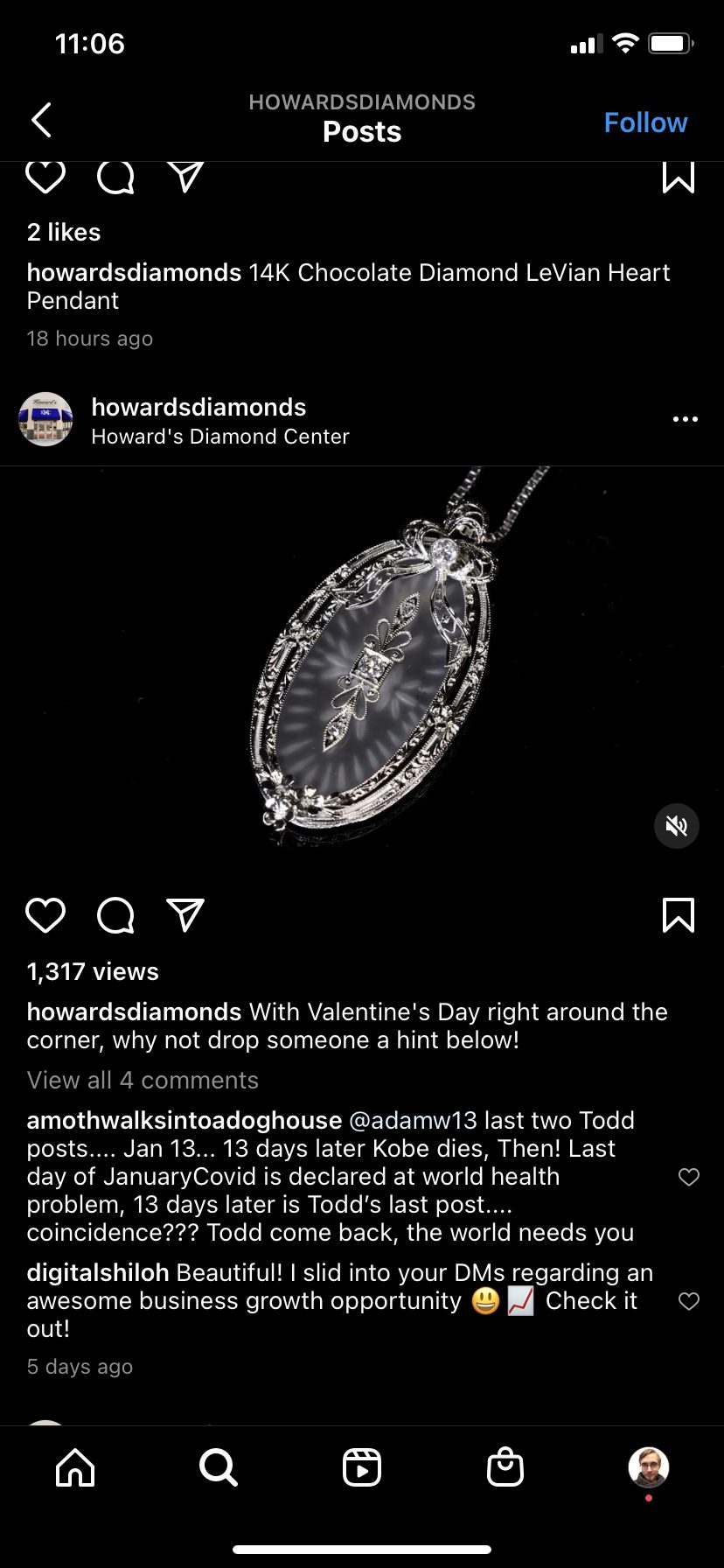Like amothwalksintoadoghouse's comment
The image size is (724, 1568).
pyautogui.click(x=689, y=1177)
